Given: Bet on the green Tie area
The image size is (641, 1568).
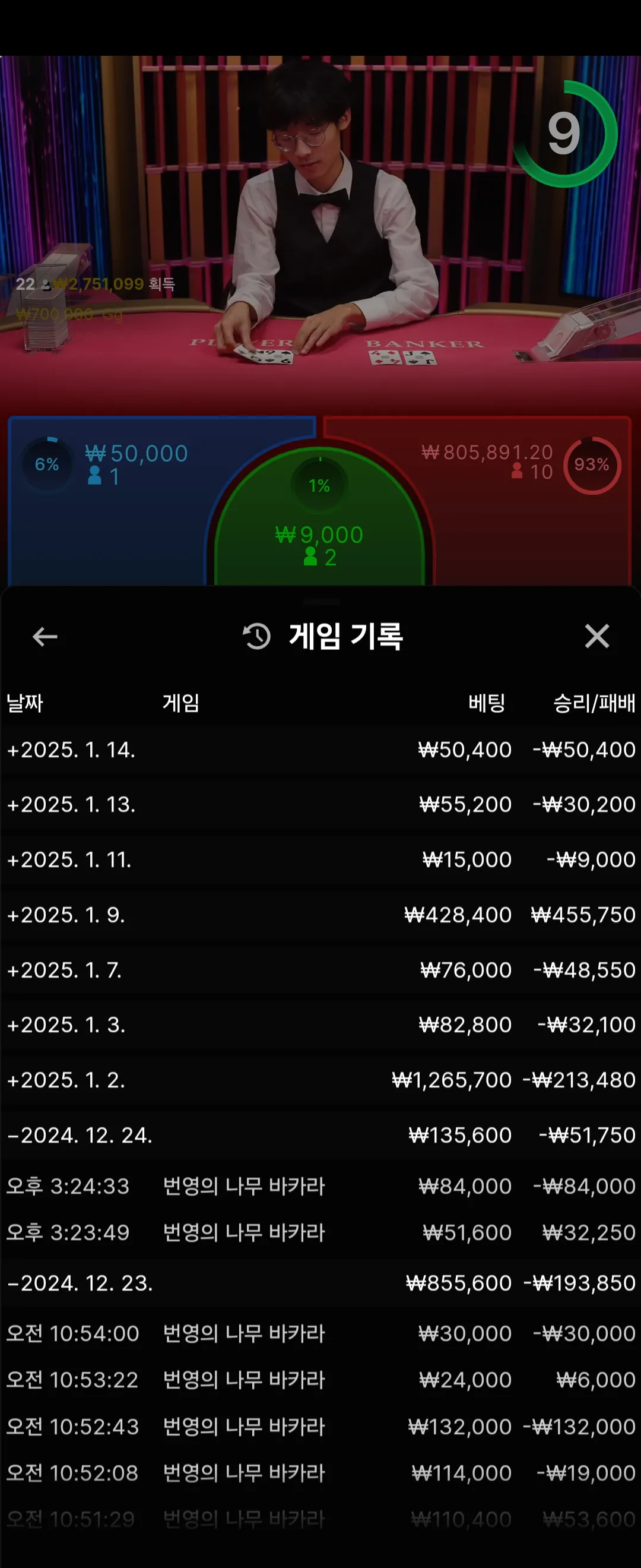Looking at the screenshot, I should pyautogui.click(x=319, y=536).
